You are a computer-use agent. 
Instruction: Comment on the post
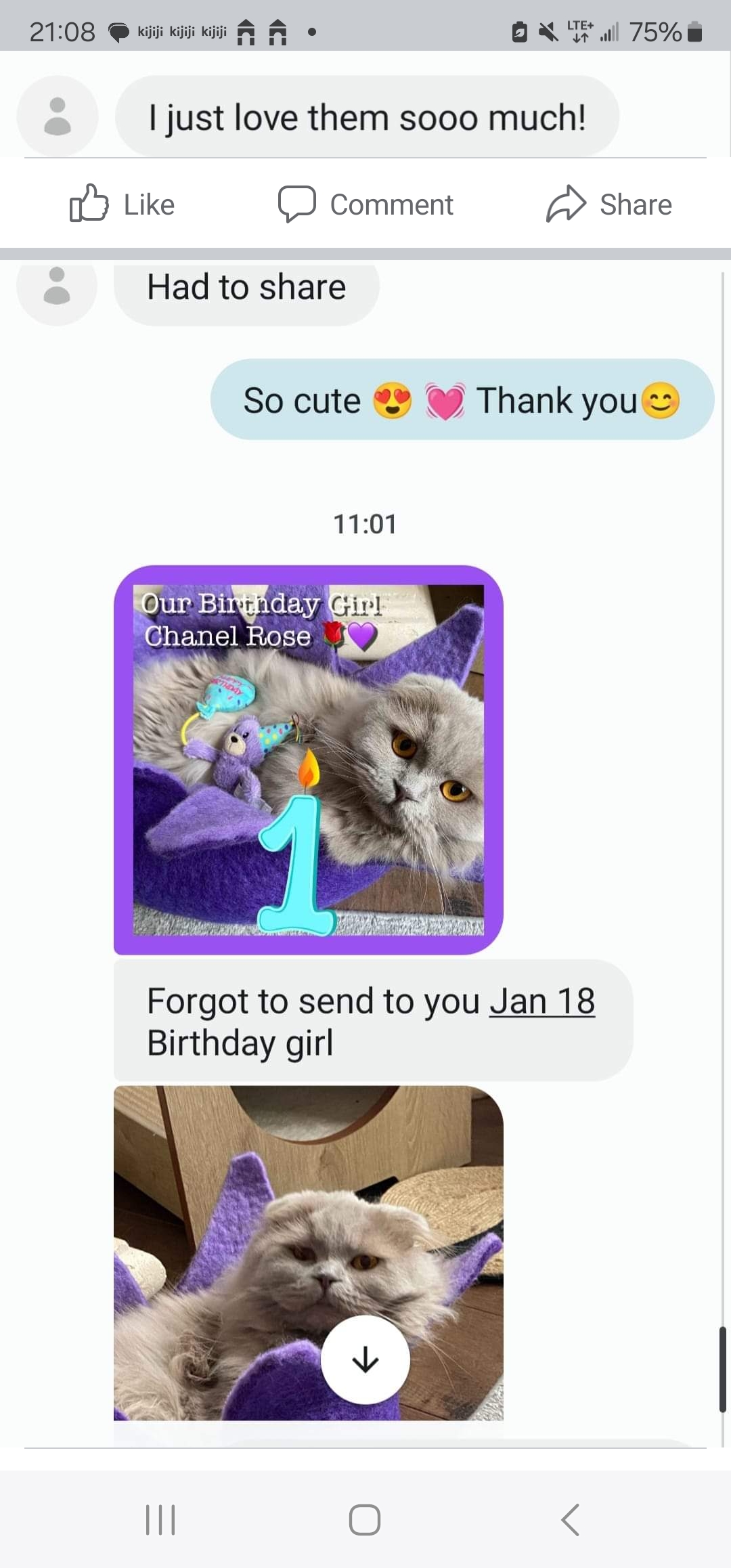(x=365, y=204)
